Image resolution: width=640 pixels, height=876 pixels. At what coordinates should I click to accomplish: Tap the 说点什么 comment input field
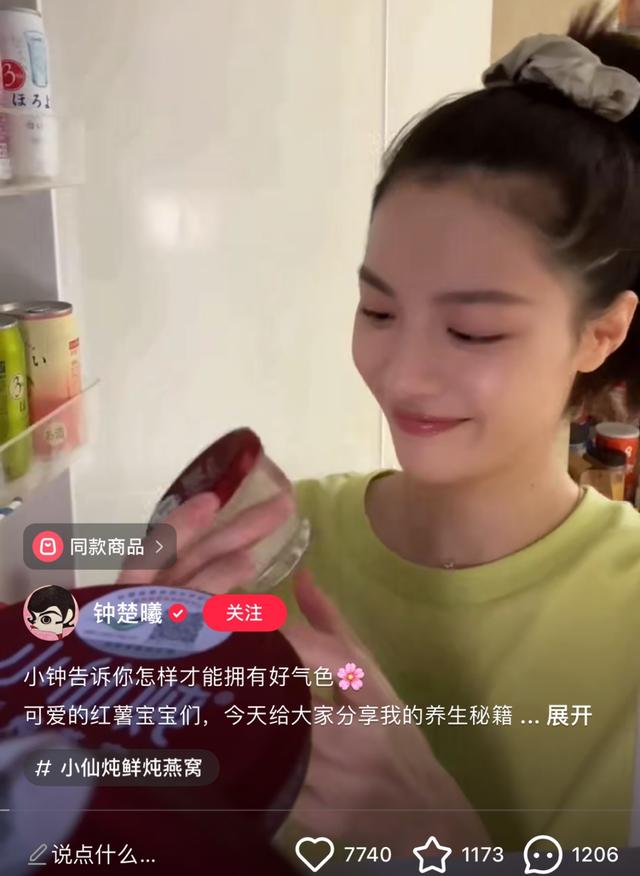pos(100,854)
